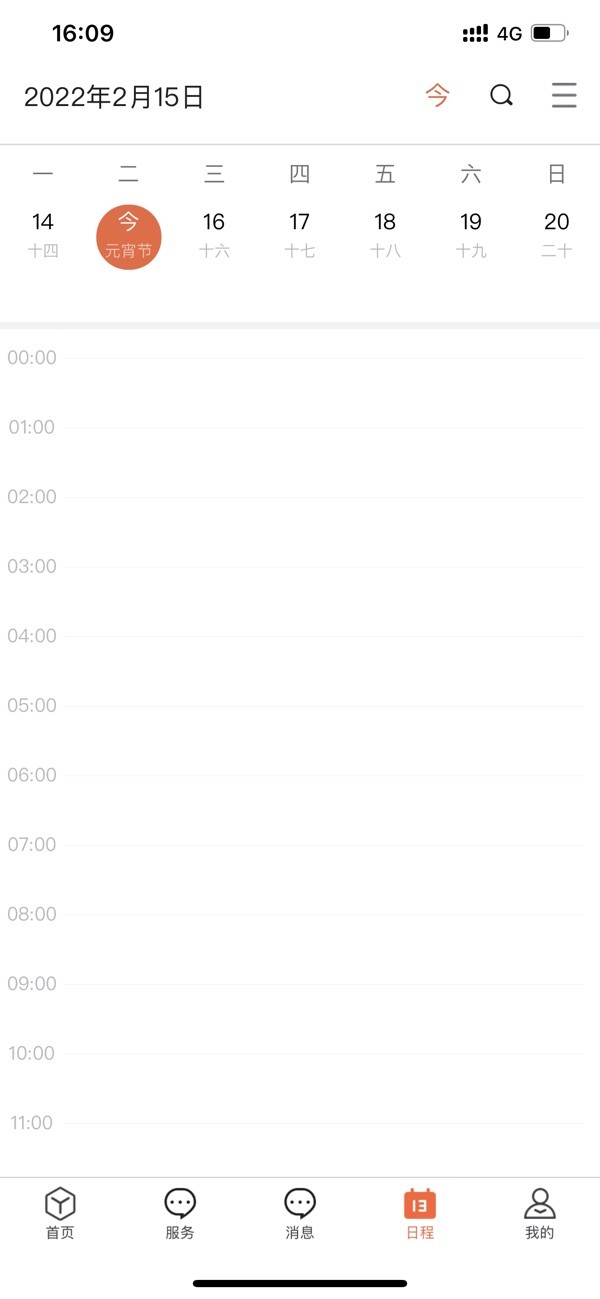Select Wednesday the 16th
The image size is (600, 1299).
click(x=214, y=234)
